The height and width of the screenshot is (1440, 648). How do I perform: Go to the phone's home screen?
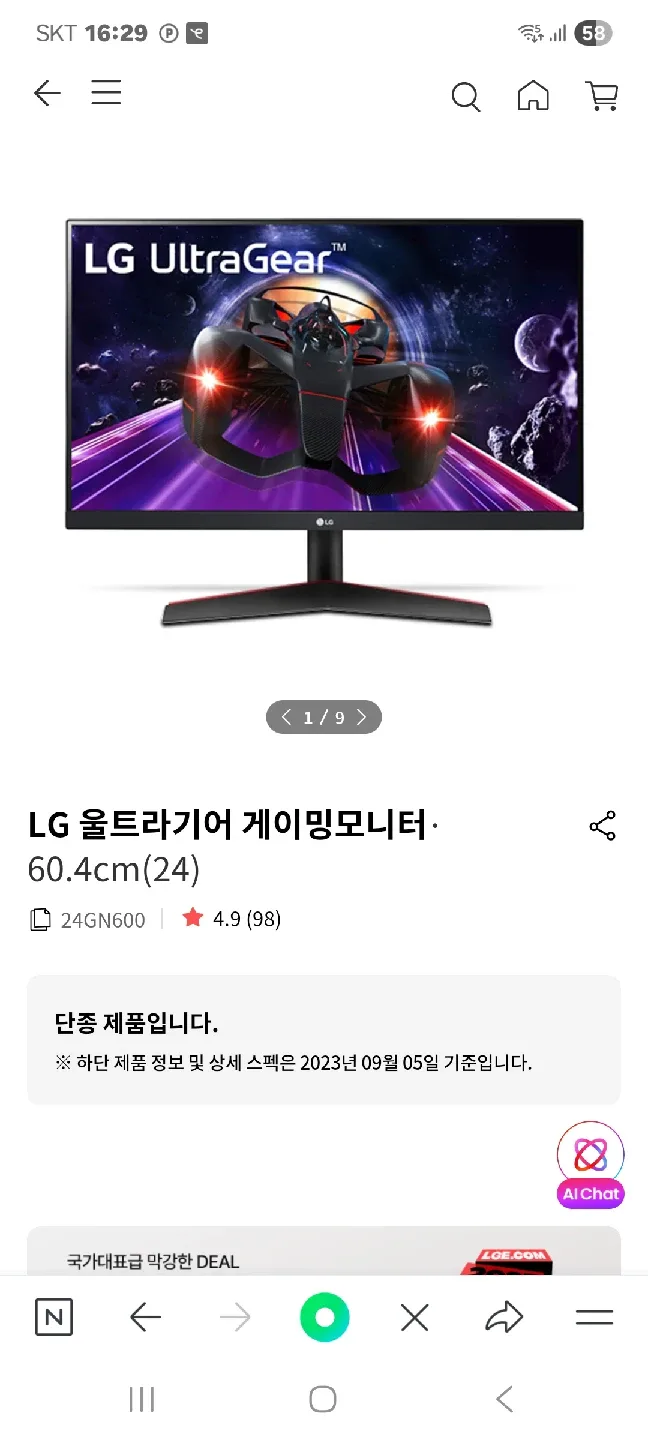[x=323, y=1399]
